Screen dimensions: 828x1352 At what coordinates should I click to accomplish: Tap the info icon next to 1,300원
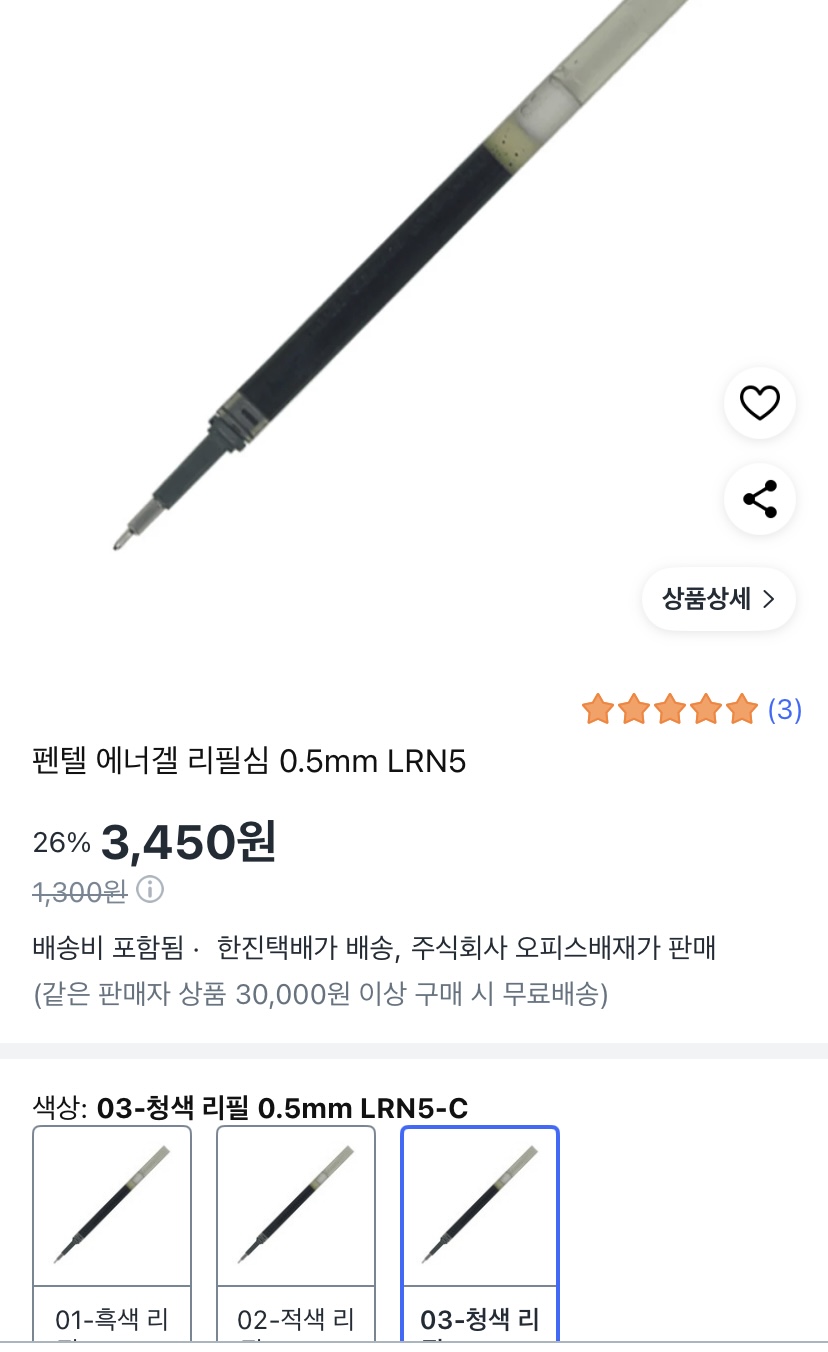coord(150,889)
